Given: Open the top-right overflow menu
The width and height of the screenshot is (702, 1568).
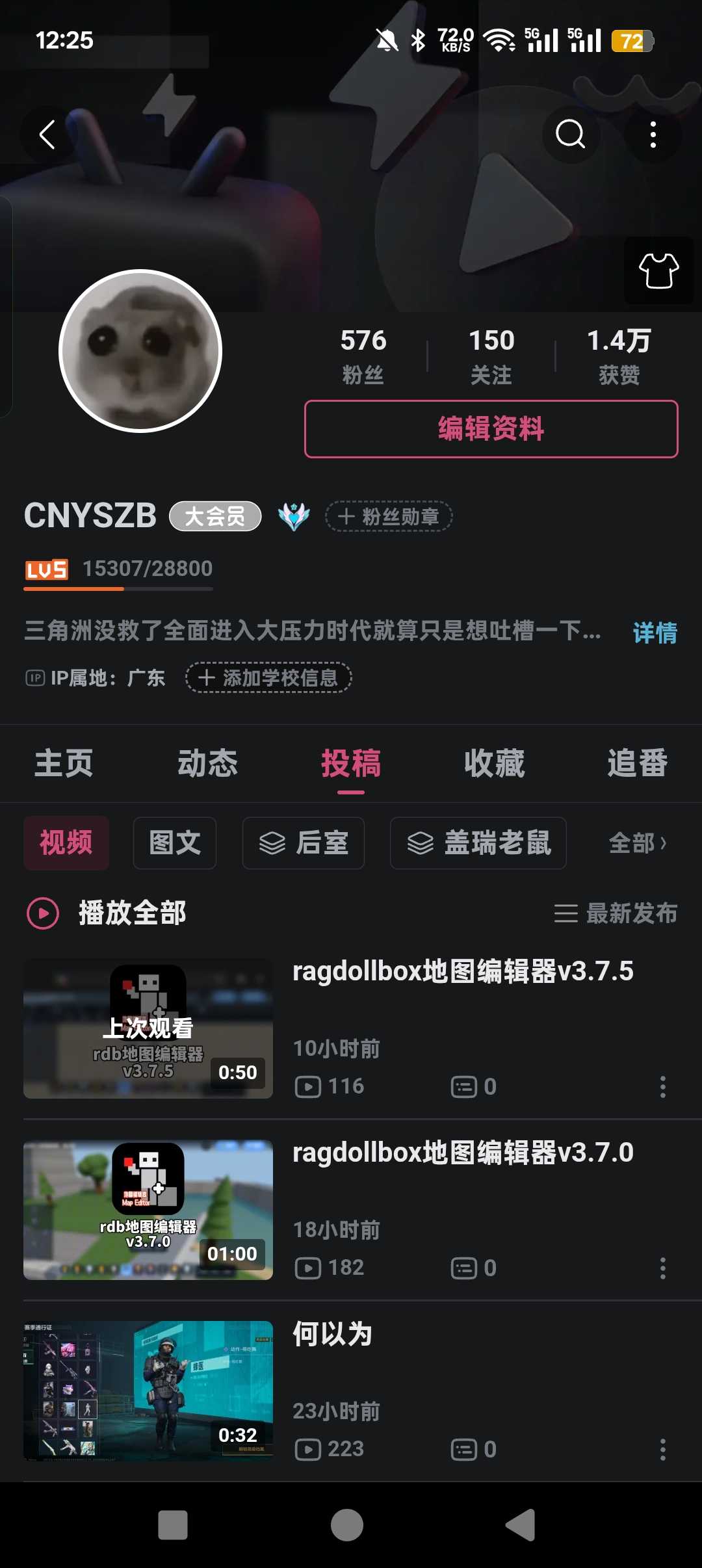Looking at the screenshot, I should [x=653, y=135].
